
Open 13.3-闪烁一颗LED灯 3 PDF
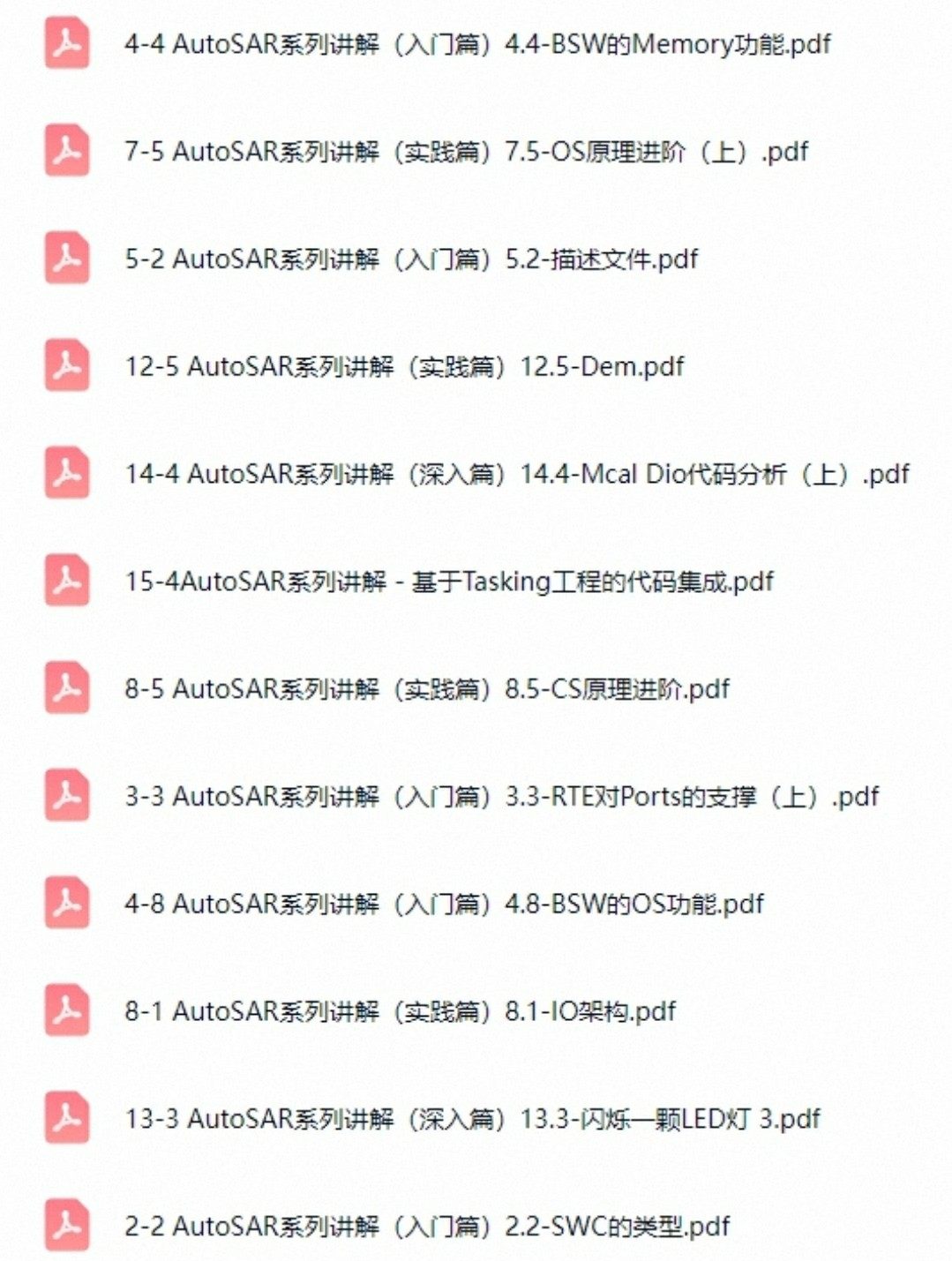pyautogui.click(x=472, y=1120)
